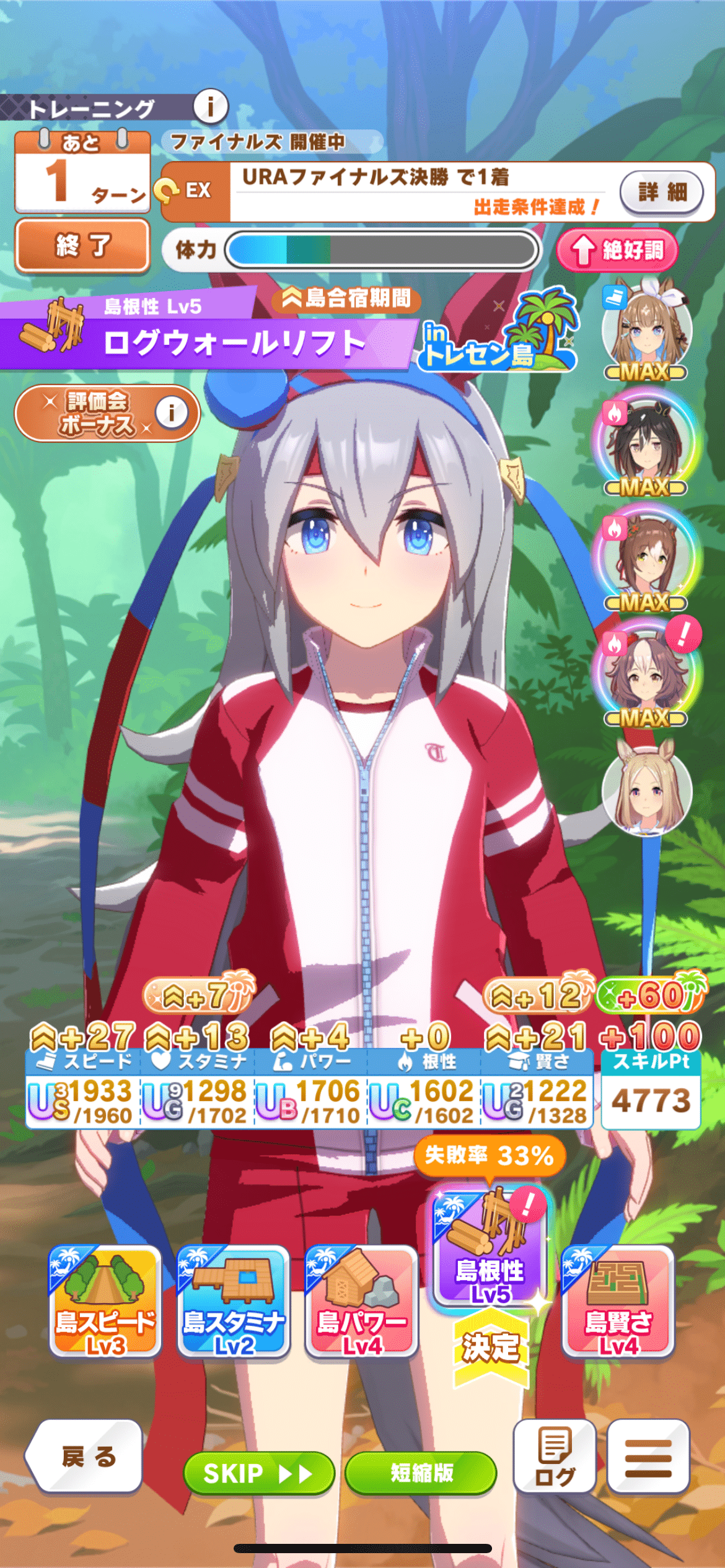Toggle the 短縮版 button
Viewport: 725px width, 1568px height.
[x=421, y=1473]
